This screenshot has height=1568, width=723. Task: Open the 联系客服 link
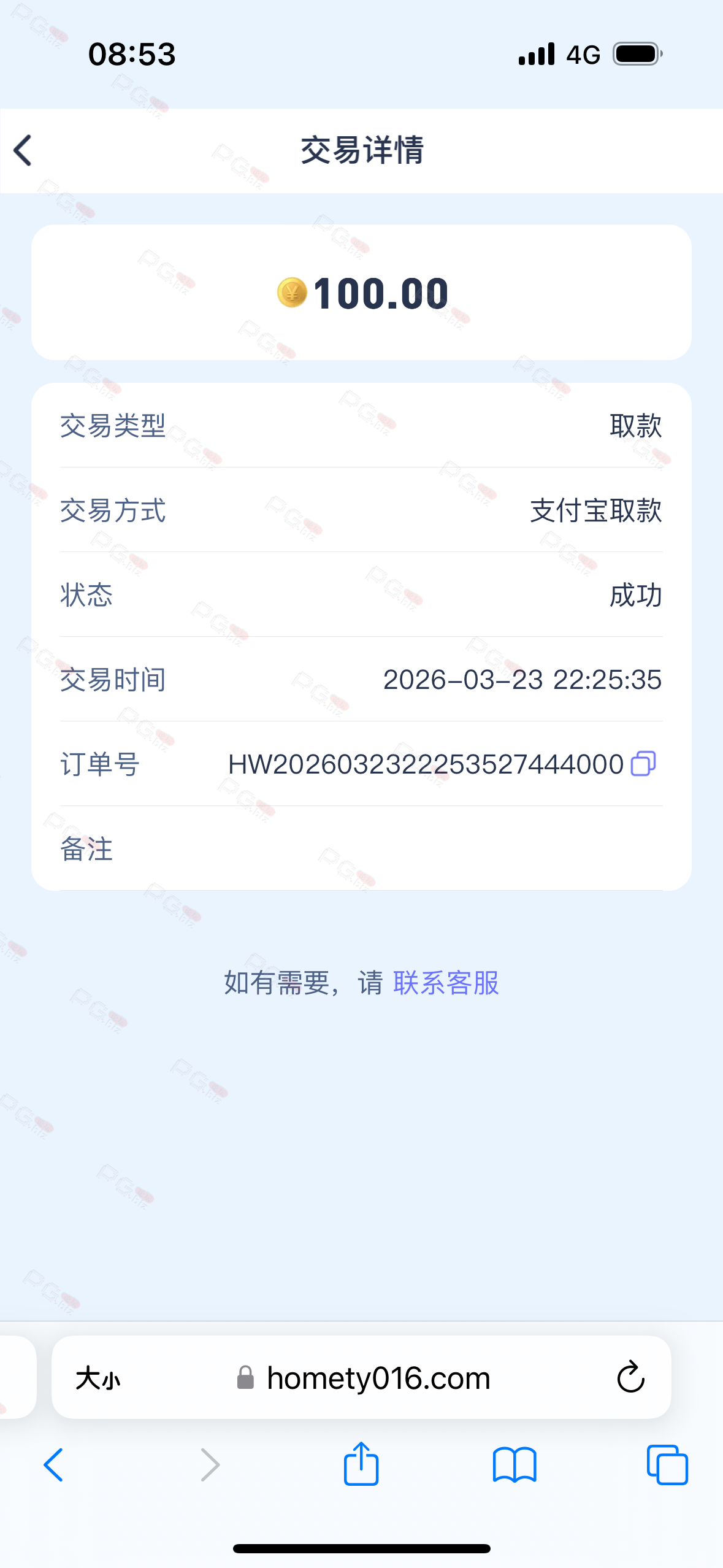click(x=446, y=983)
